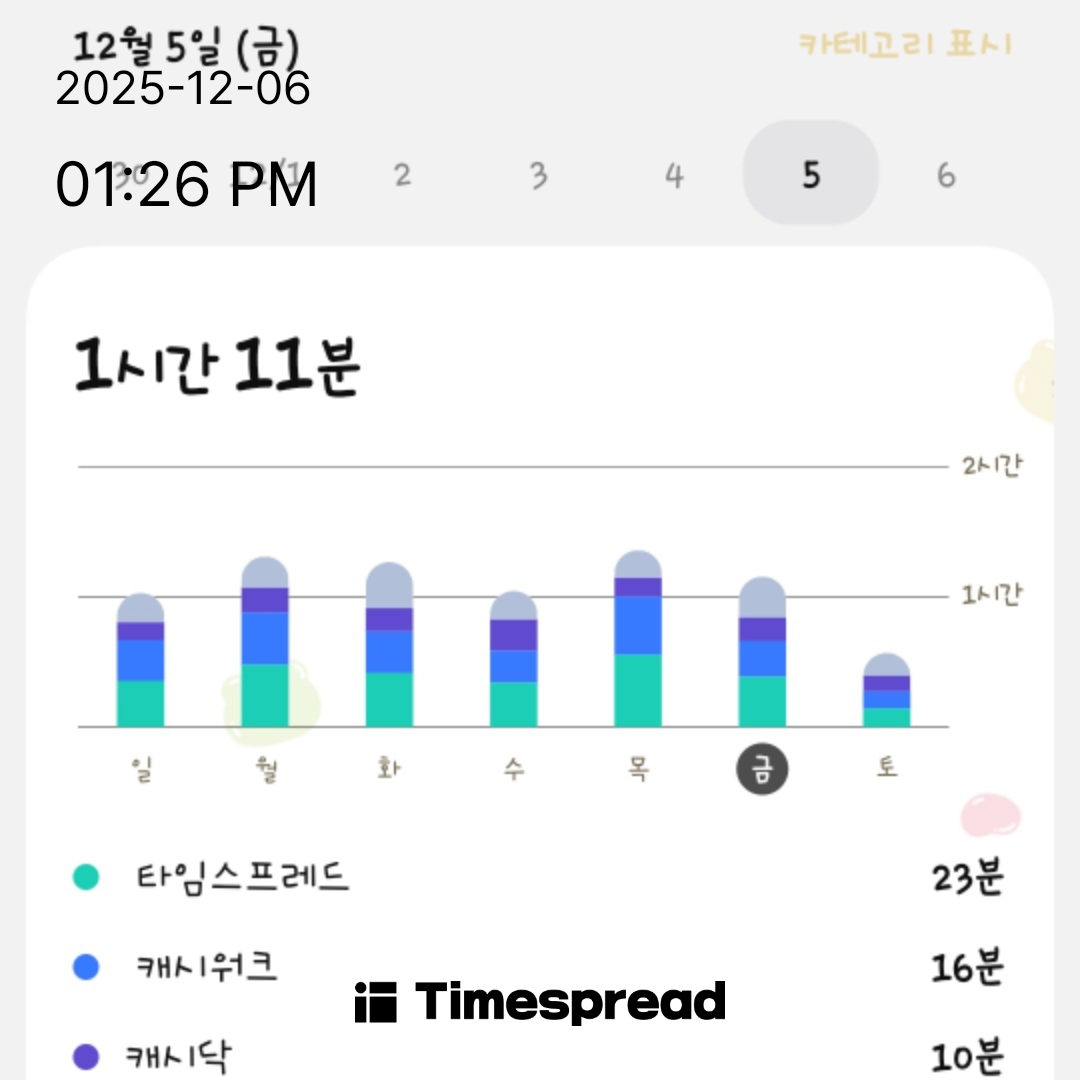The height and width of the screenshot is (1080, 1080).
Task: Choose date 6 in the date strip
Action: click(x=946, y=176)
